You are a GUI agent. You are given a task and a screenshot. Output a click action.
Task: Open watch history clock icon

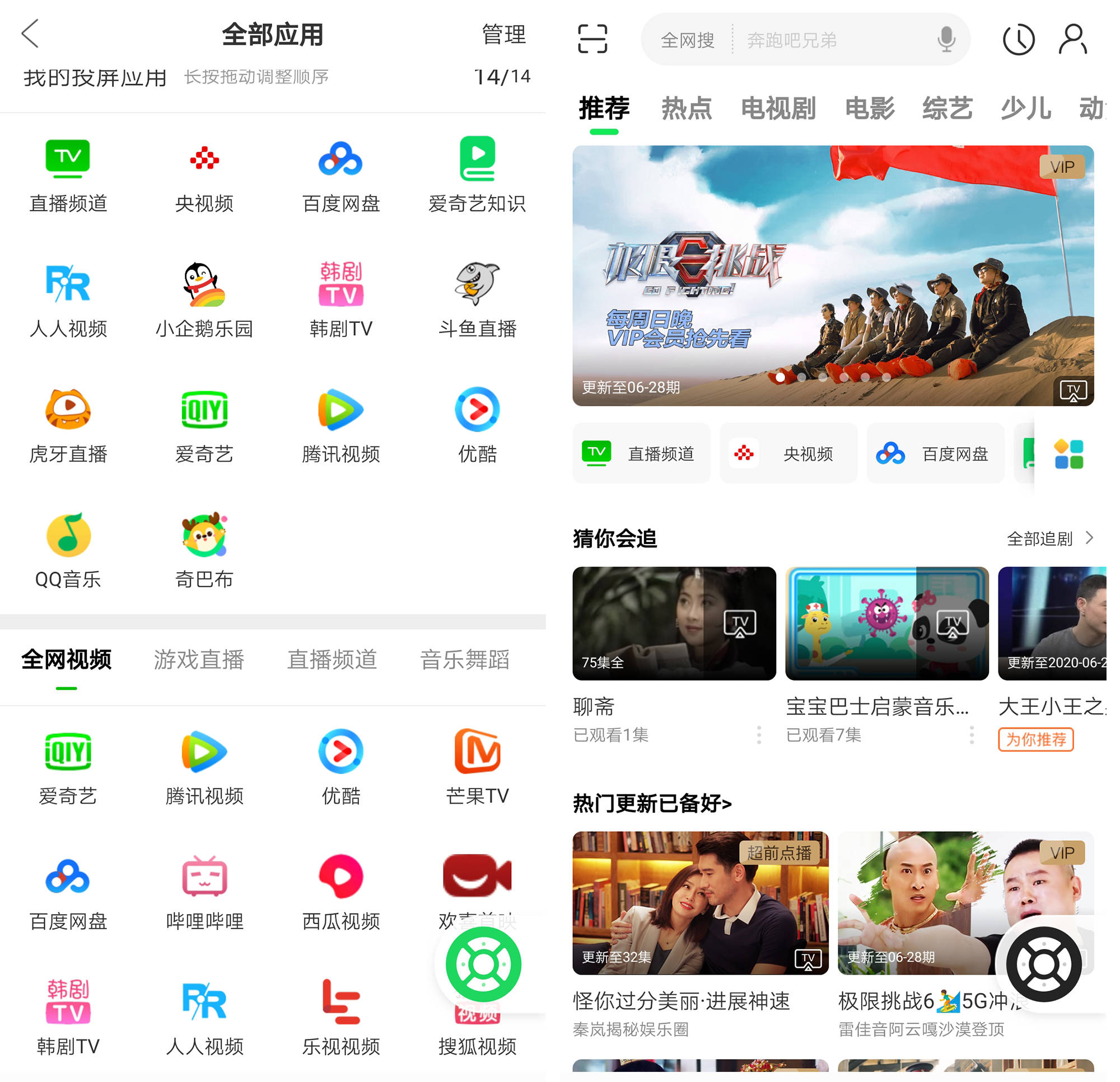pos(1019,39)
